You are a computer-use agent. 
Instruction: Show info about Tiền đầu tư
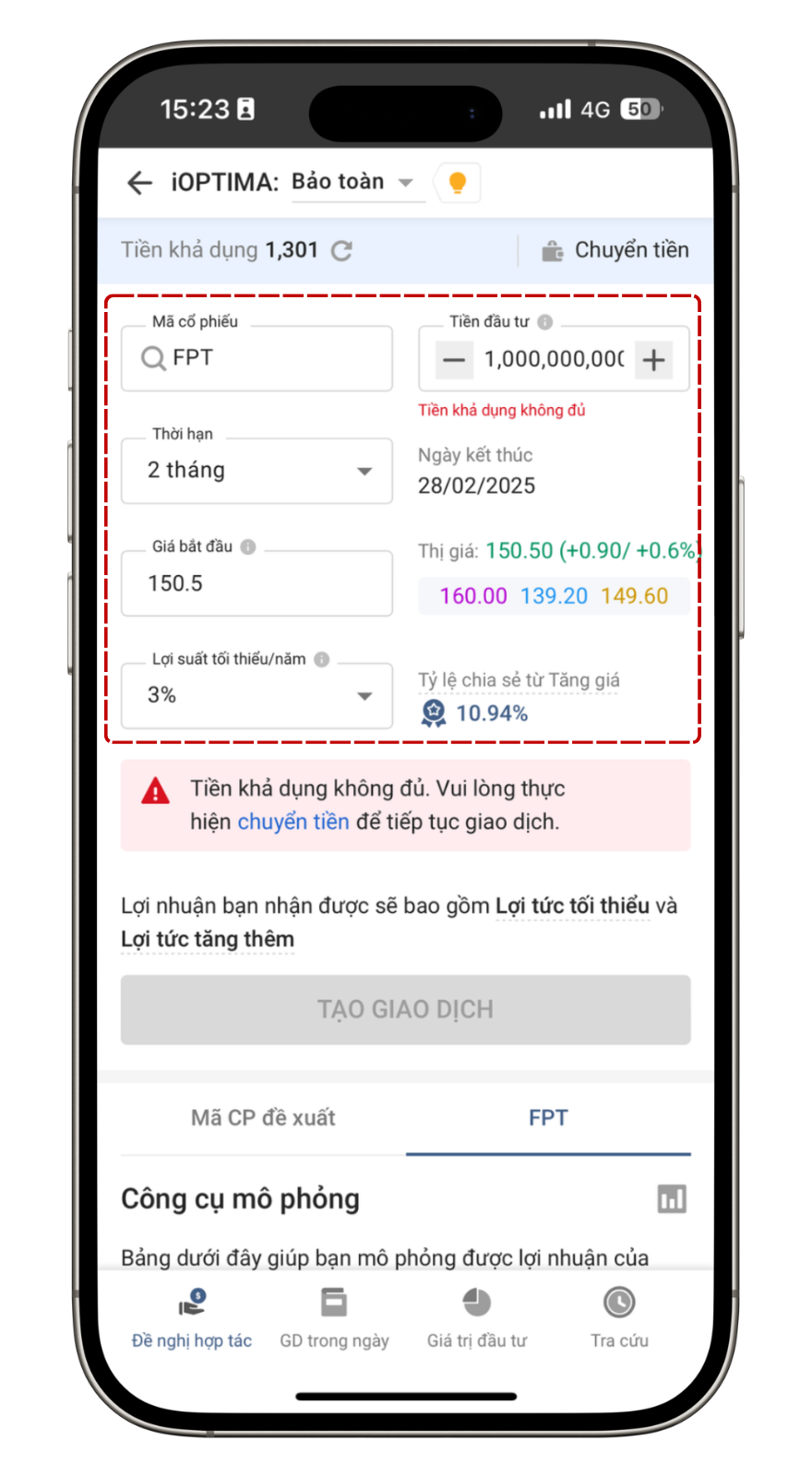[x=545, y=322]
